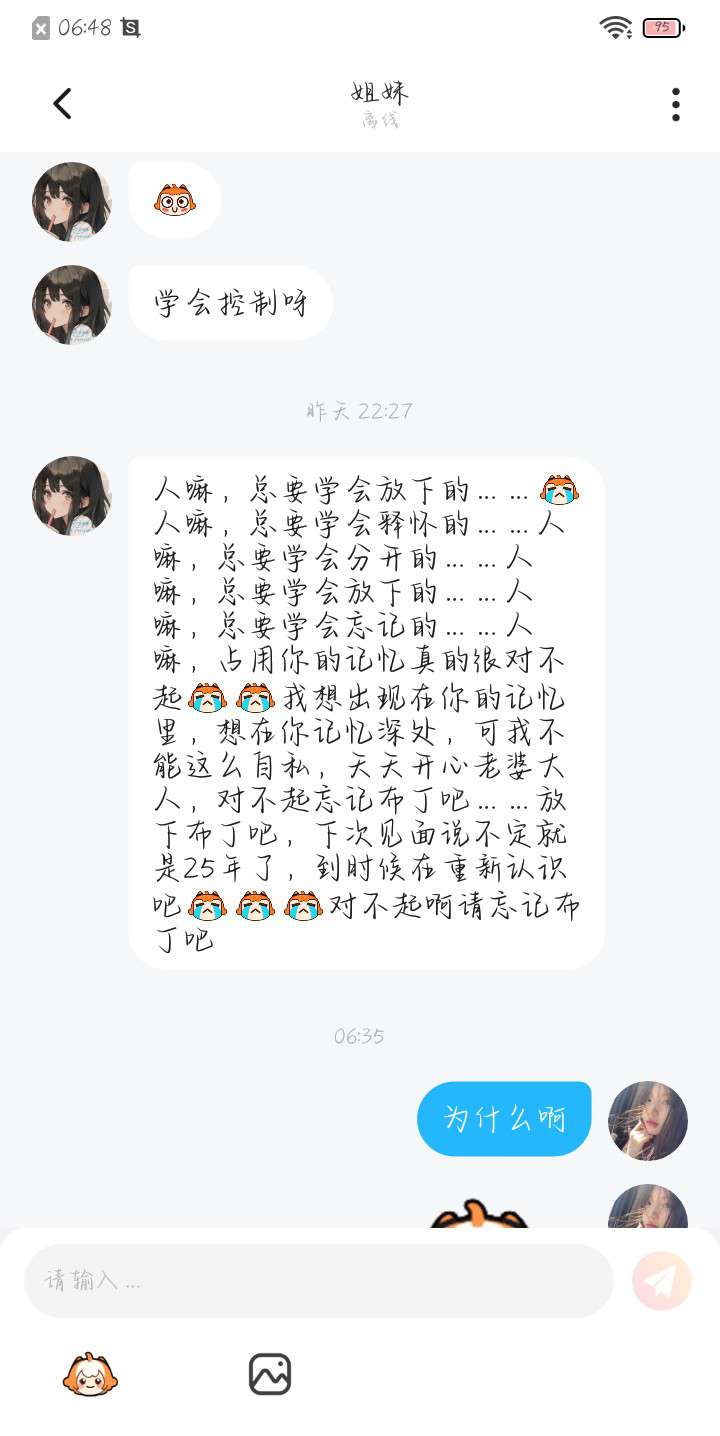Focus the 请输入 message field
Screen dimensions: 720x1436
tap(318, 1281)
